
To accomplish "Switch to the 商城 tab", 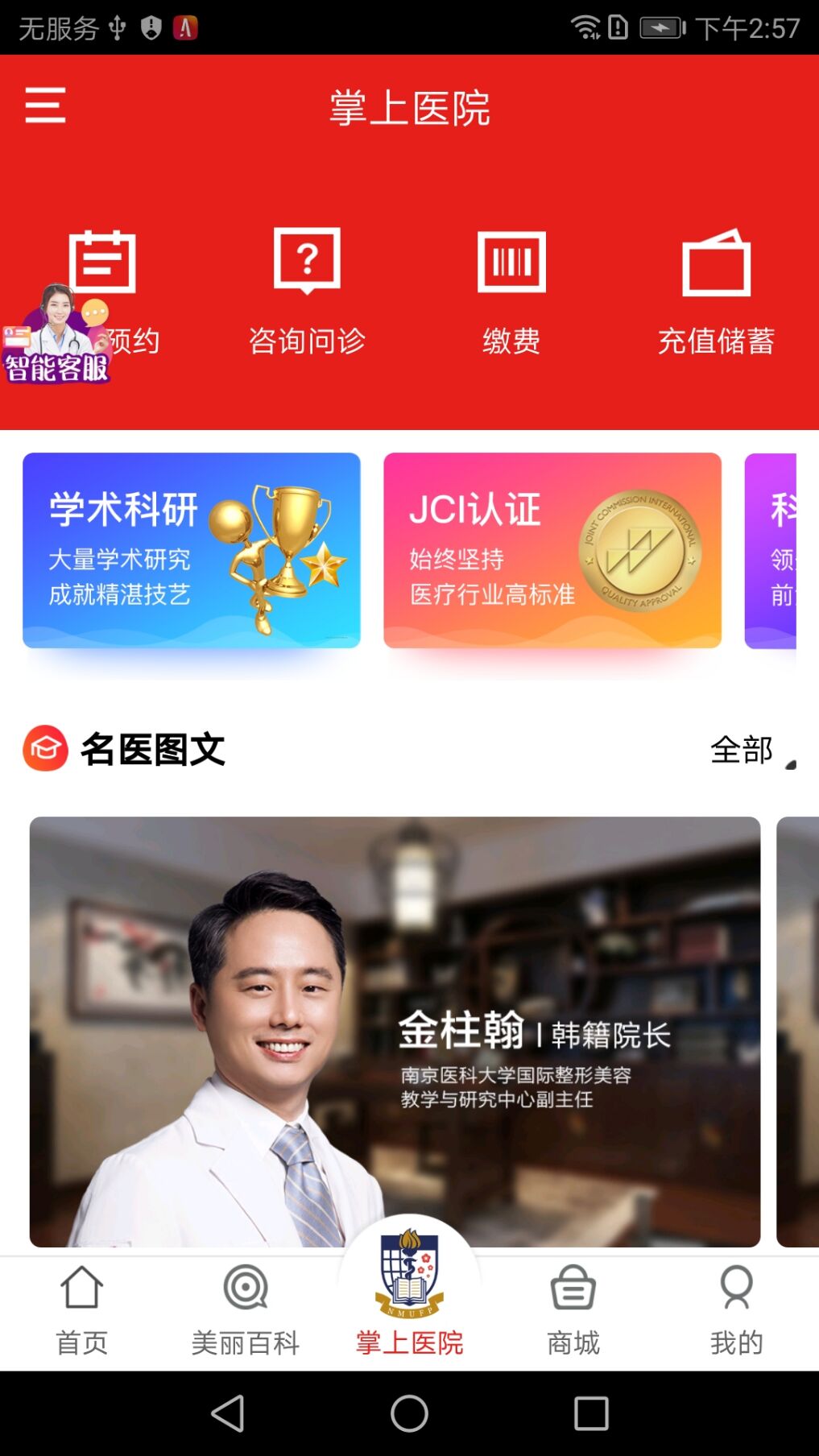I will [573, 1310].
